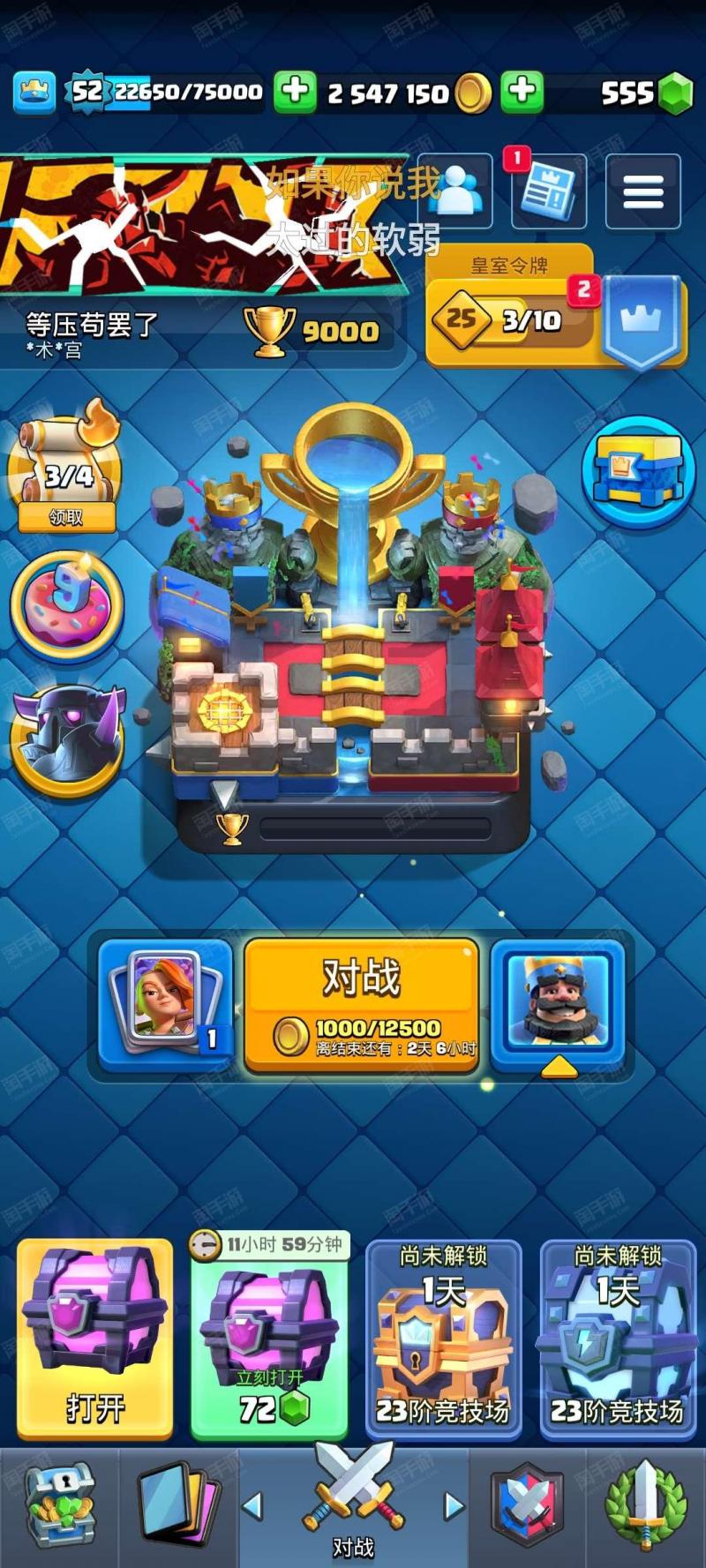Select the locked gold 23阶竞技场 chest
The height and width of the screenshot is (1568, 706).
point(443,1337)
